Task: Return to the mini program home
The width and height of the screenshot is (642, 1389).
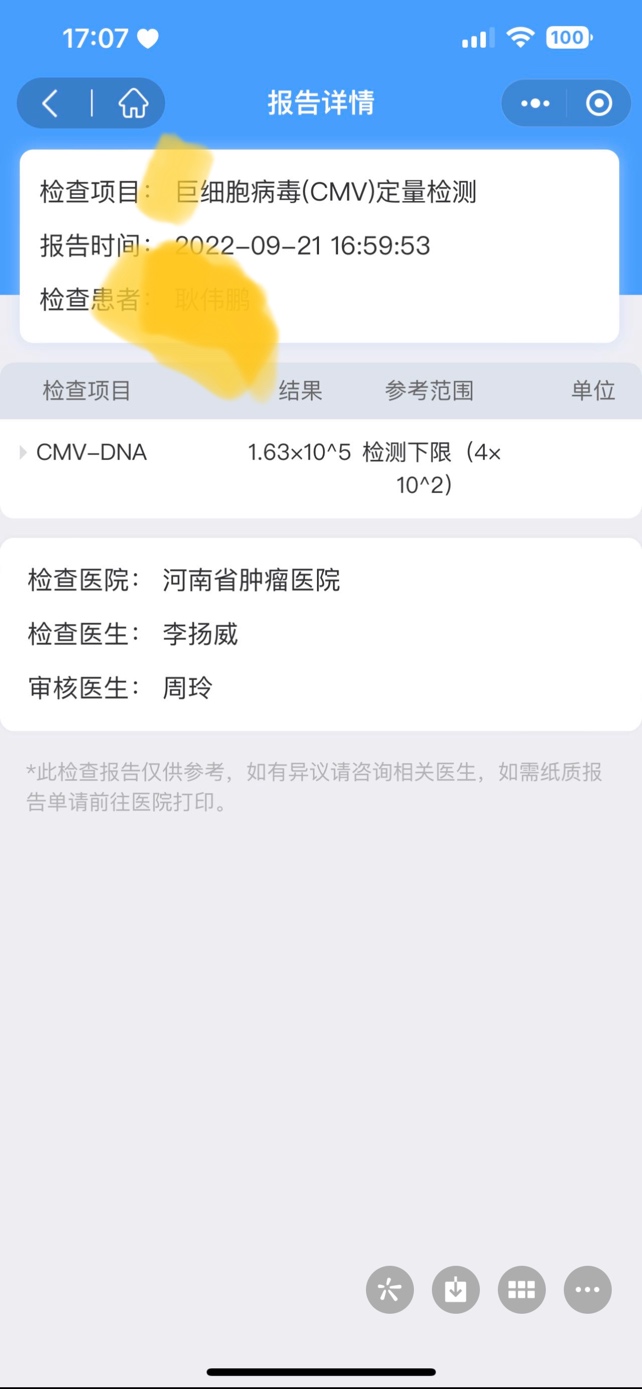Action: coord(133,103)
